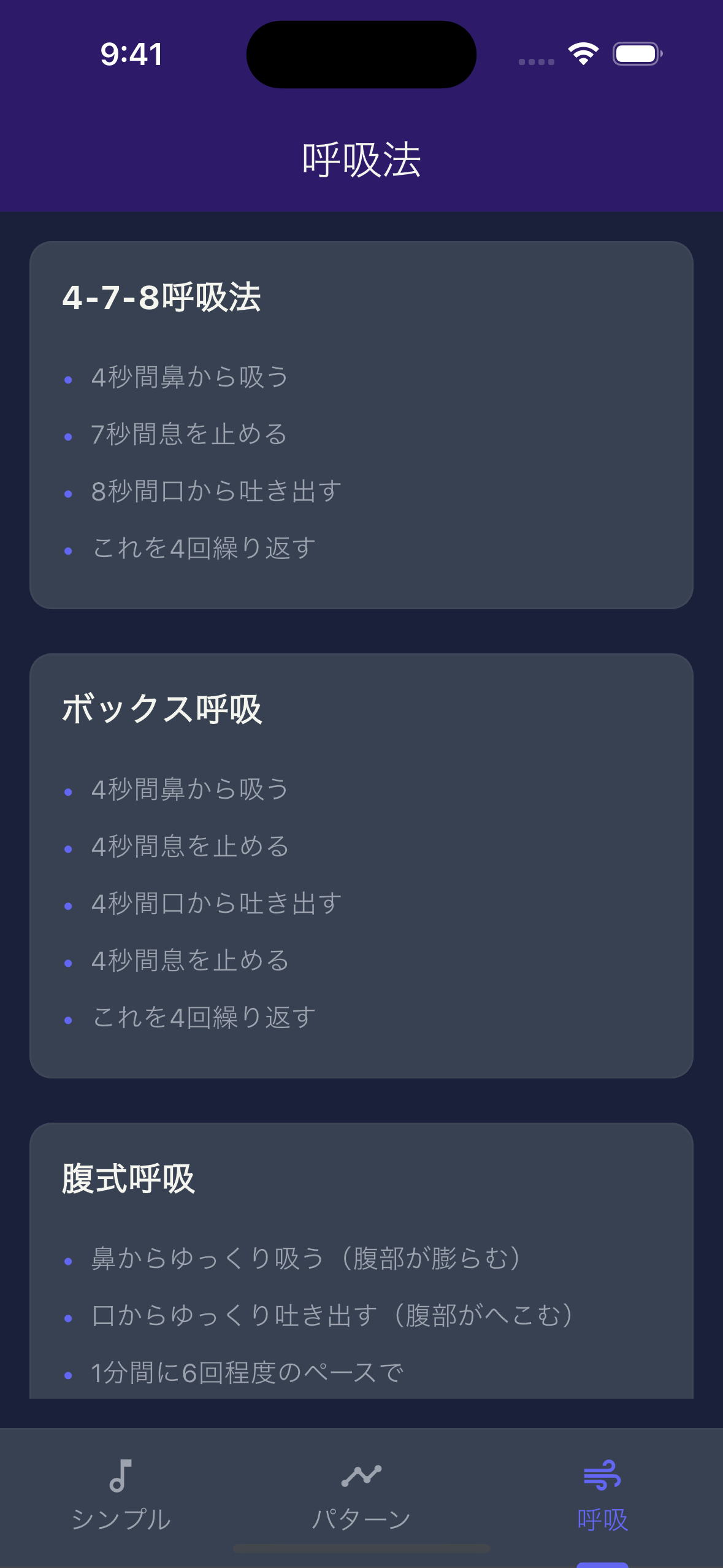This screenshot has height=1568, width=723.
Task: Open the 4-7-8呼吸法 card
Action: (x=362, y=423)
